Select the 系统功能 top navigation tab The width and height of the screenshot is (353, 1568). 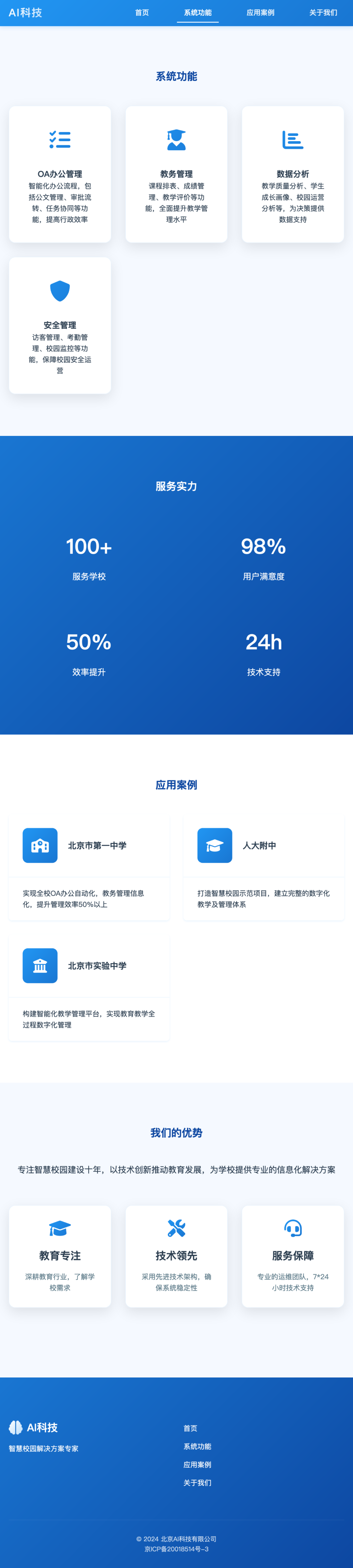pos(198,12)
